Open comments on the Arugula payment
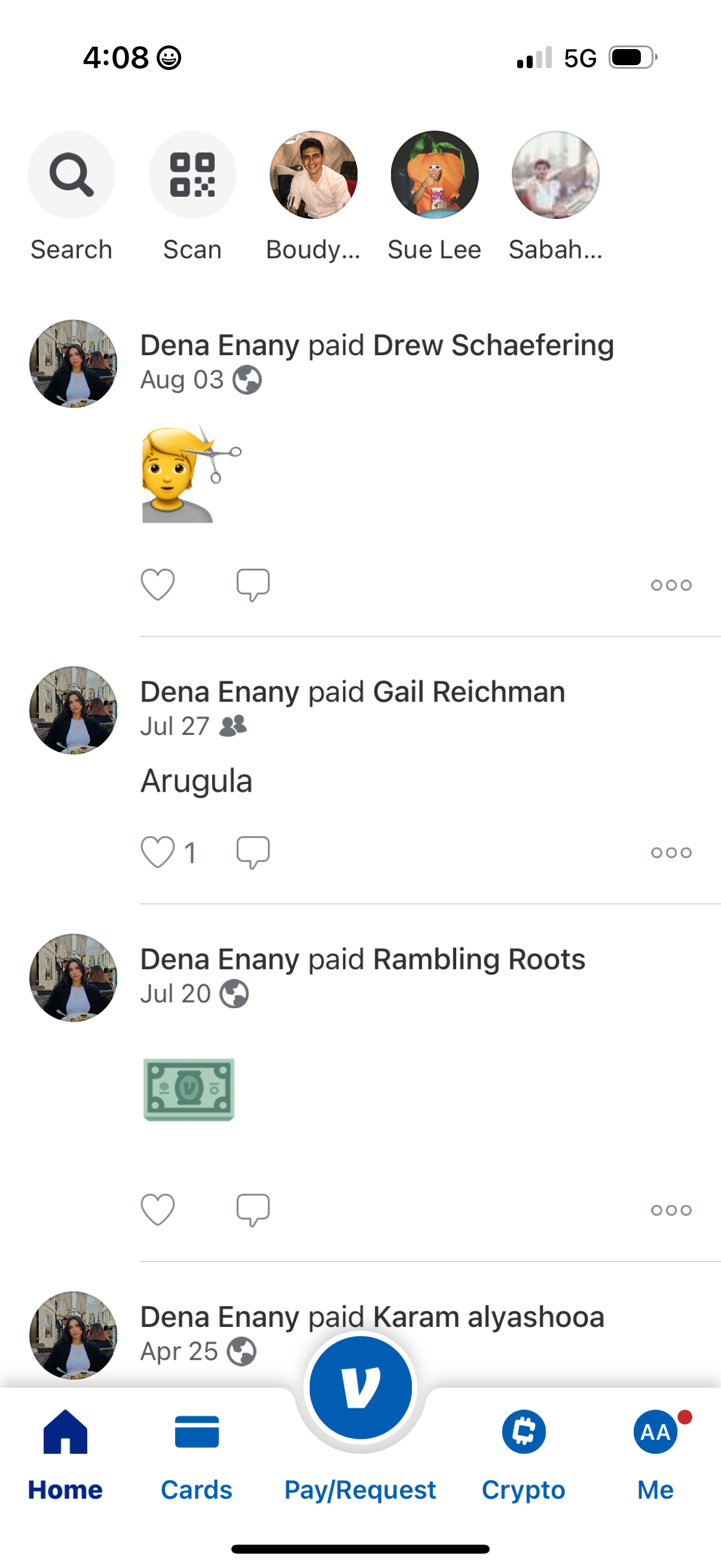The height and width of the screenshot is (1568, 721). 253,852
